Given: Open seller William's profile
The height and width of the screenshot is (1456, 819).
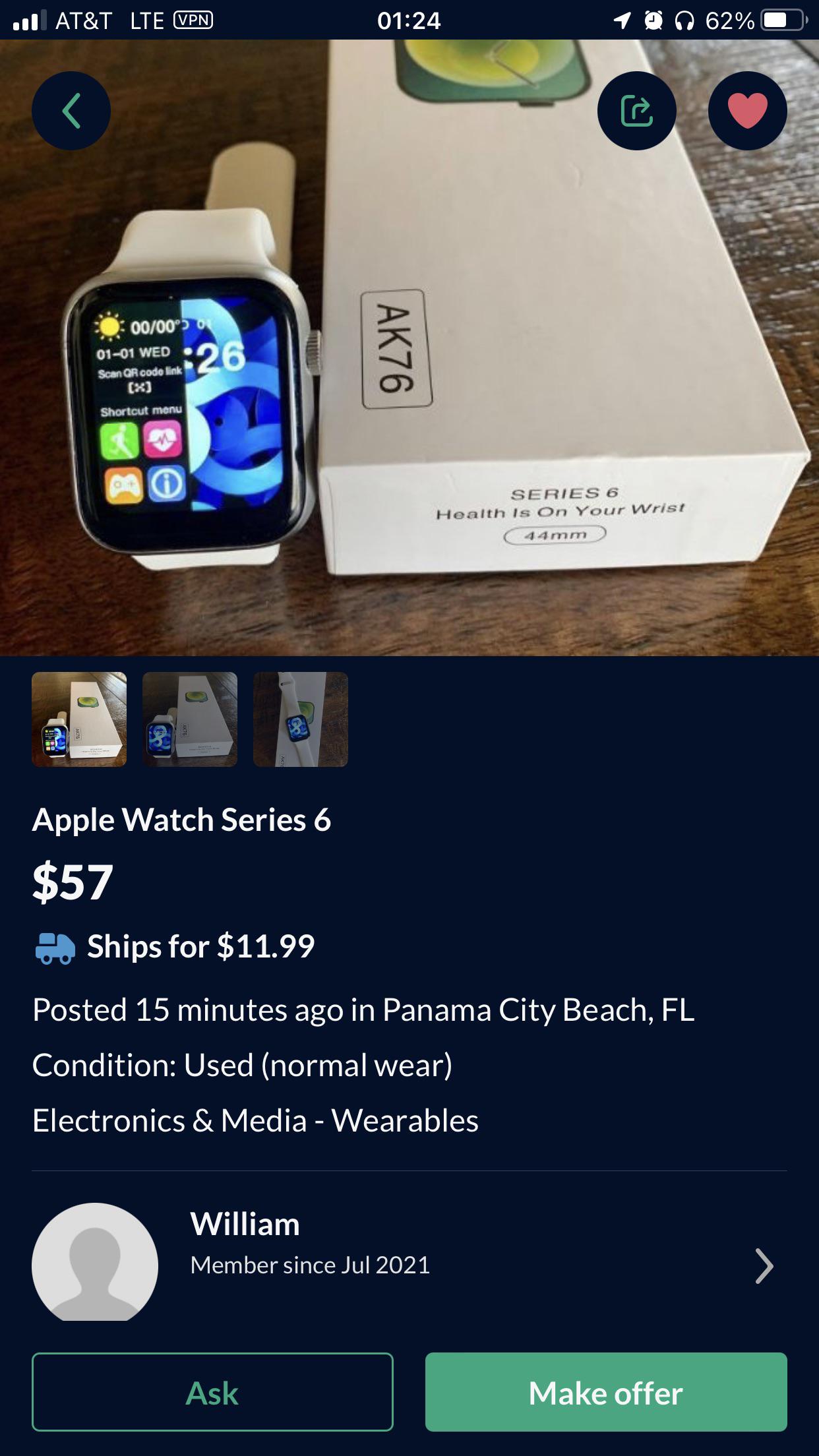Looking at the screenshot, I should (x=409, y=1265).
